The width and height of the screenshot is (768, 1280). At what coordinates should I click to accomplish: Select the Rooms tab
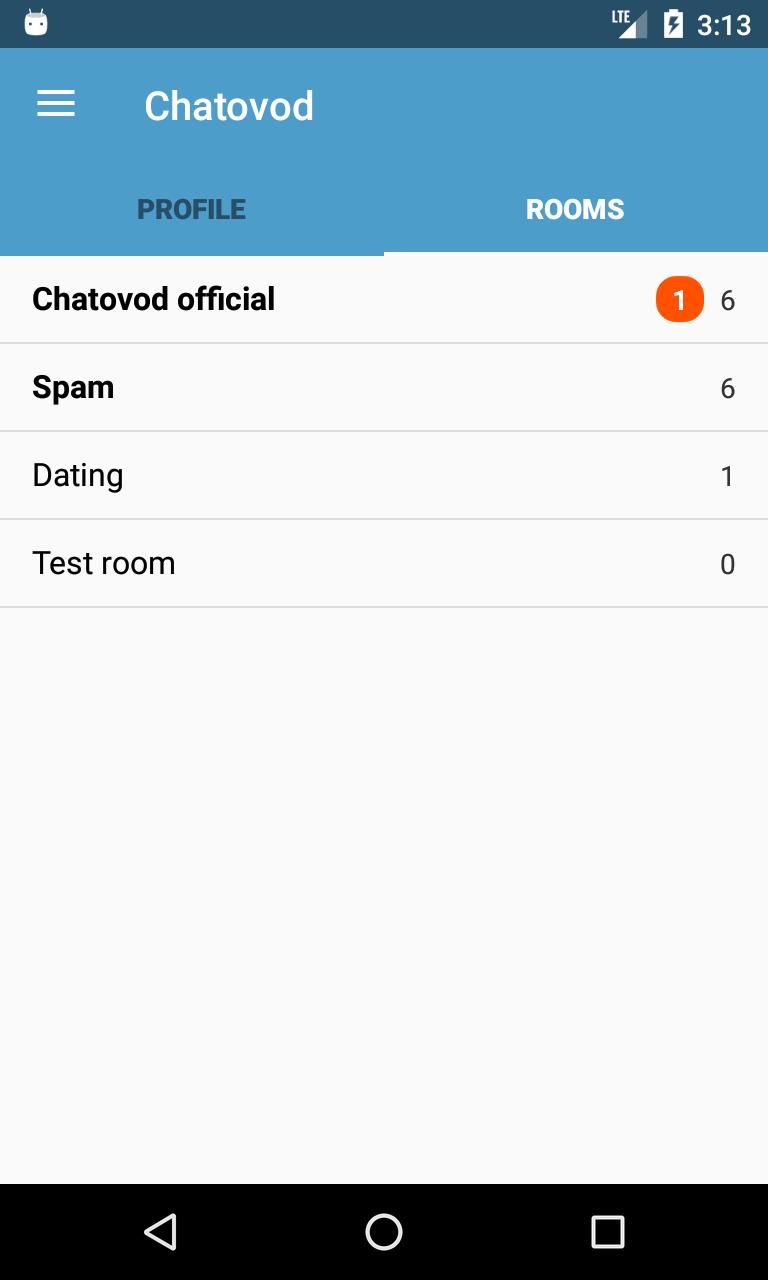[575, 209]
